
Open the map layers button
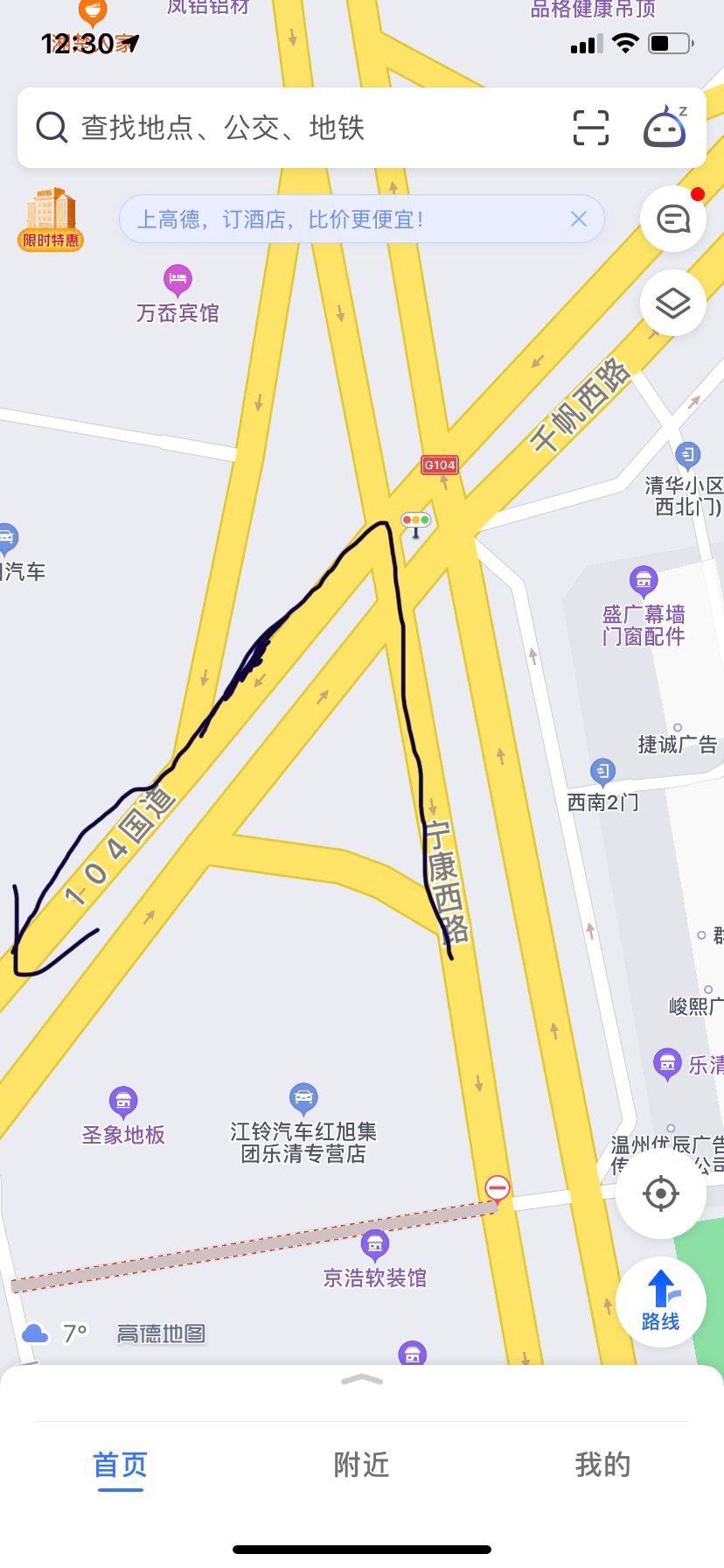coord(672,304)
